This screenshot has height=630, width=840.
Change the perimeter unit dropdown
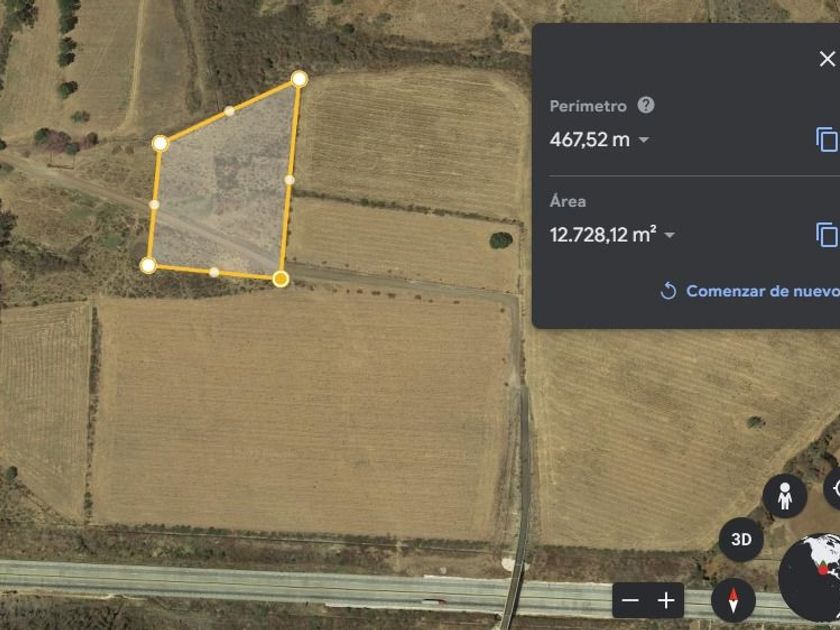(644, 140)
